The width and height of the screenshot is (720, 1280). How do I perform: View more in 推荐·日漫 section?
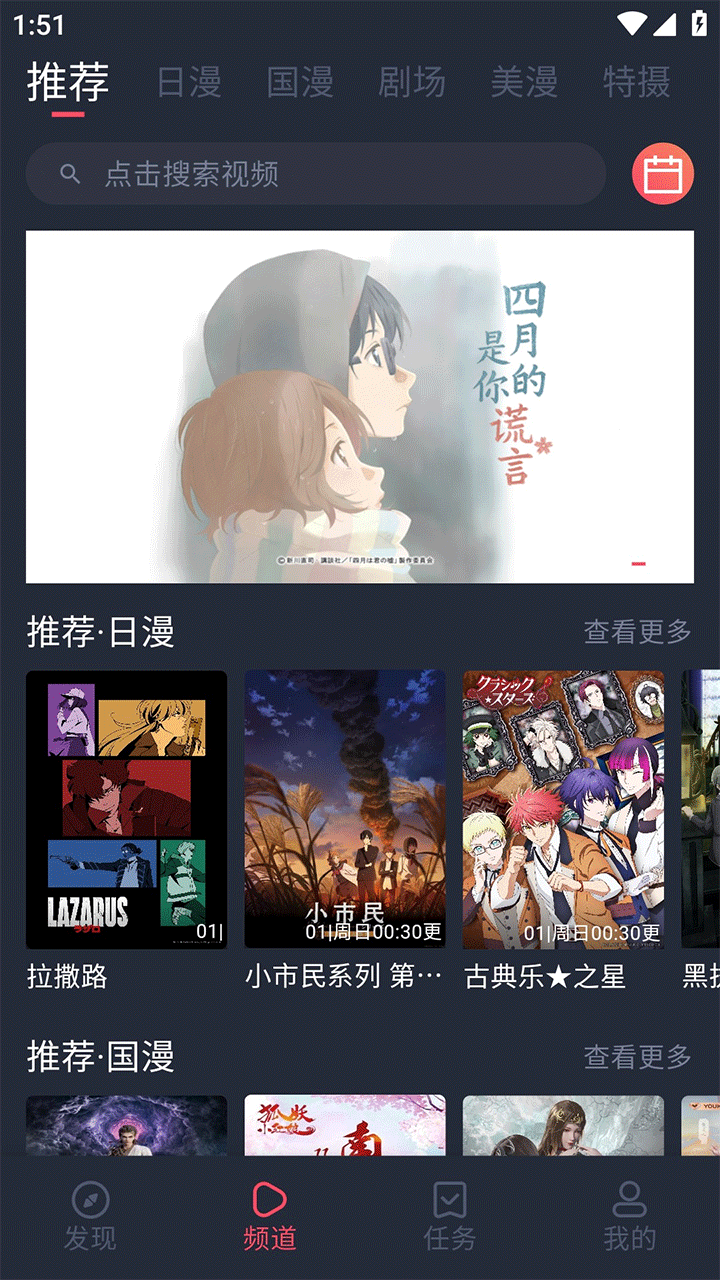tap(637, 632)
